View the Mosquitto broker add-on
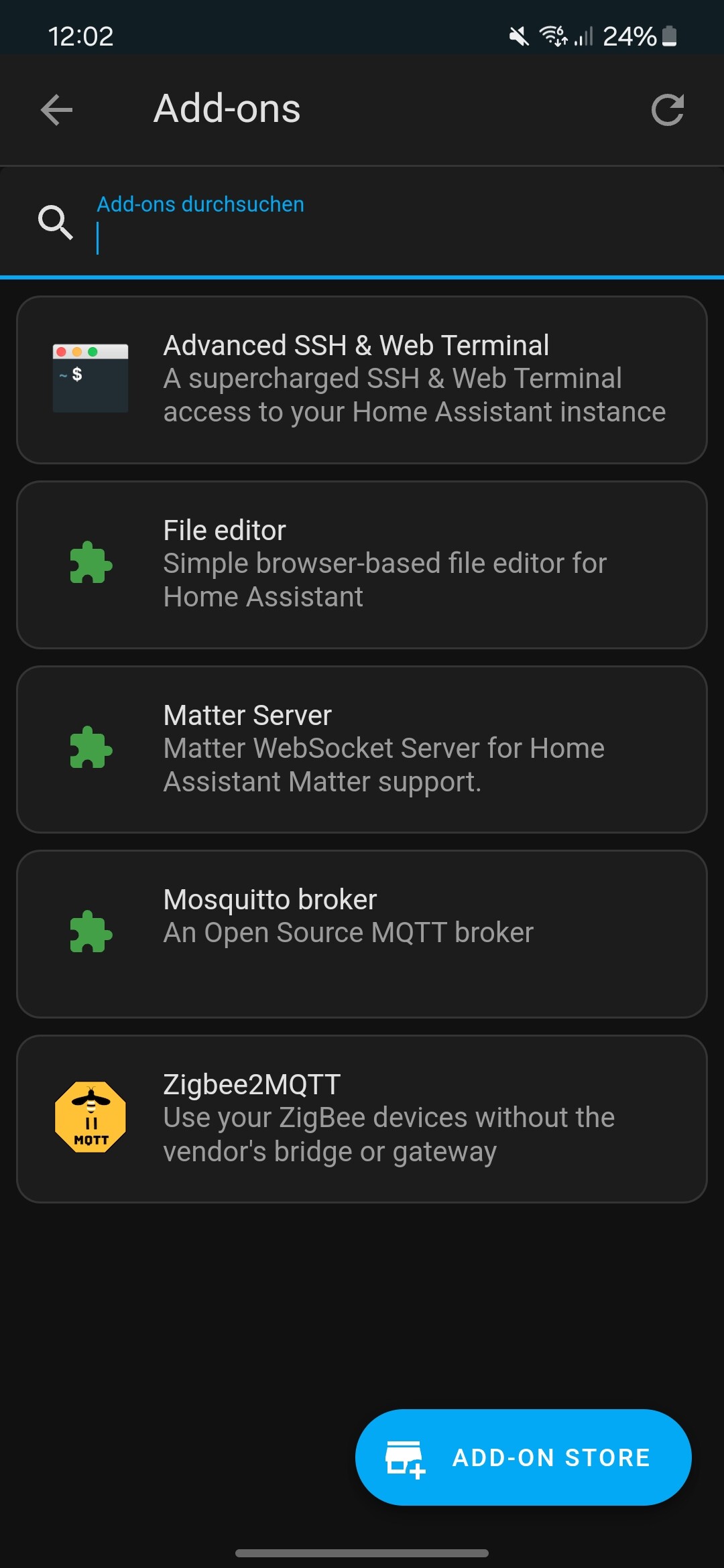The height and width of the screenshot is (1568, 724). pyautogui.click(x=362, y=934)
